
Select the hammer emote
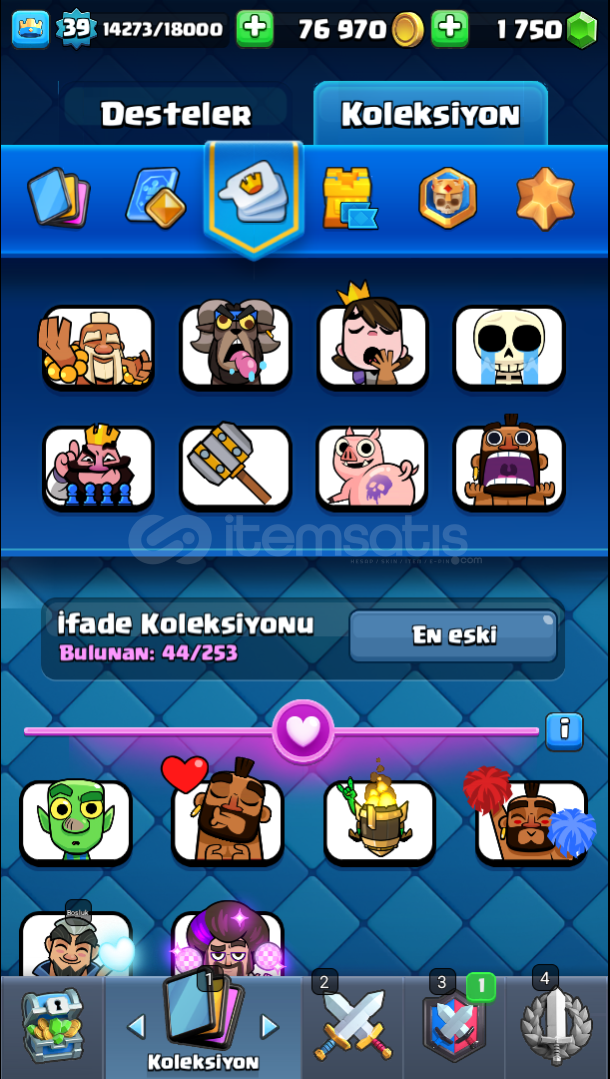[235, 468]
